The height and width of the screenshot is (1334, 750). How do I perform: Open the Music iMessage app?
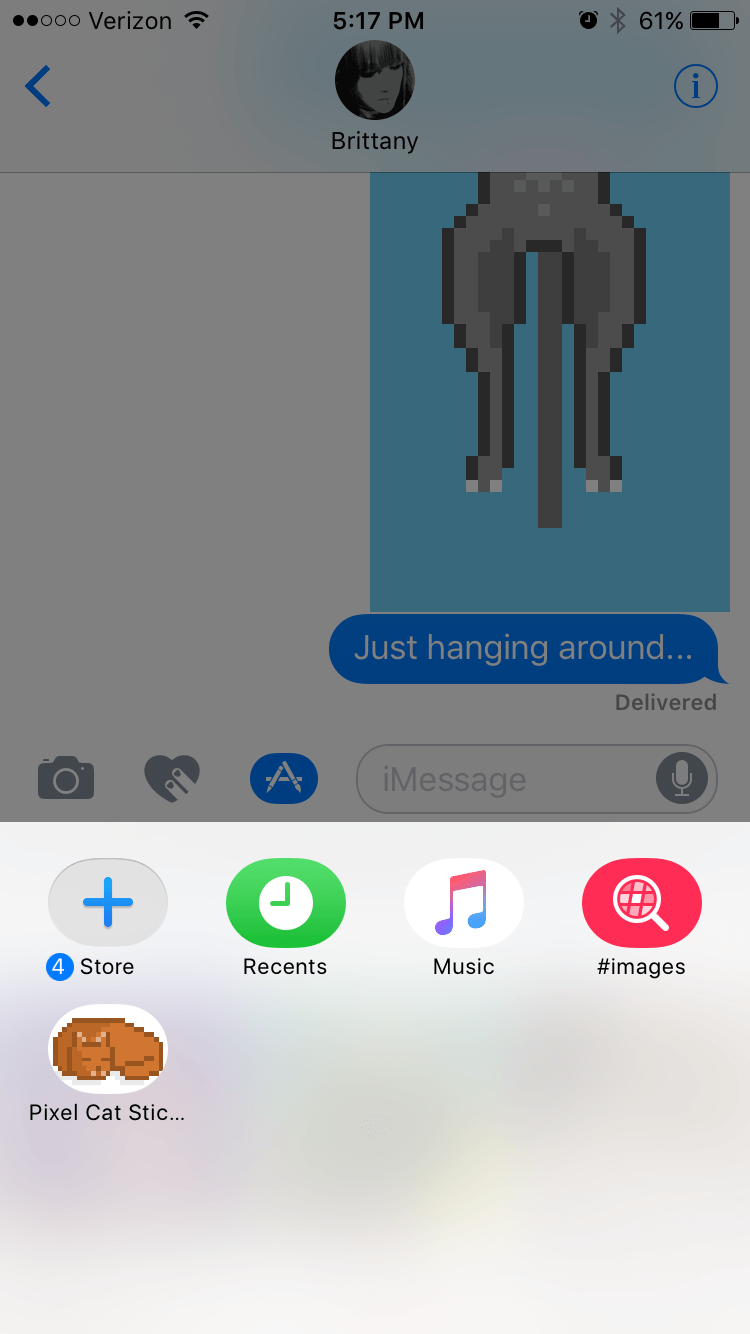point(463,903)
